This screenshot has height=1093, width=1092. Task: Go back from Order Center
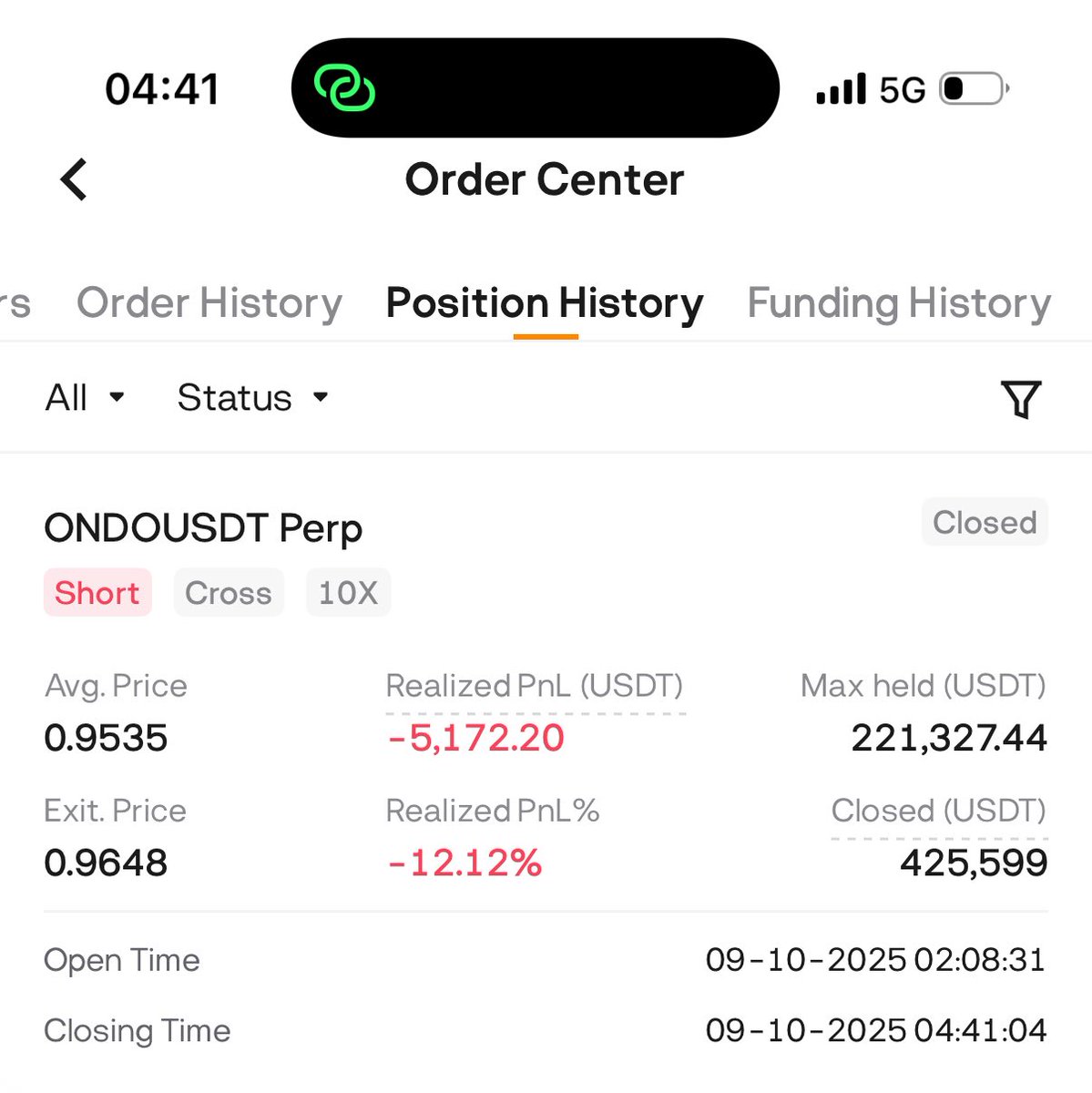(x=74, y=179)
